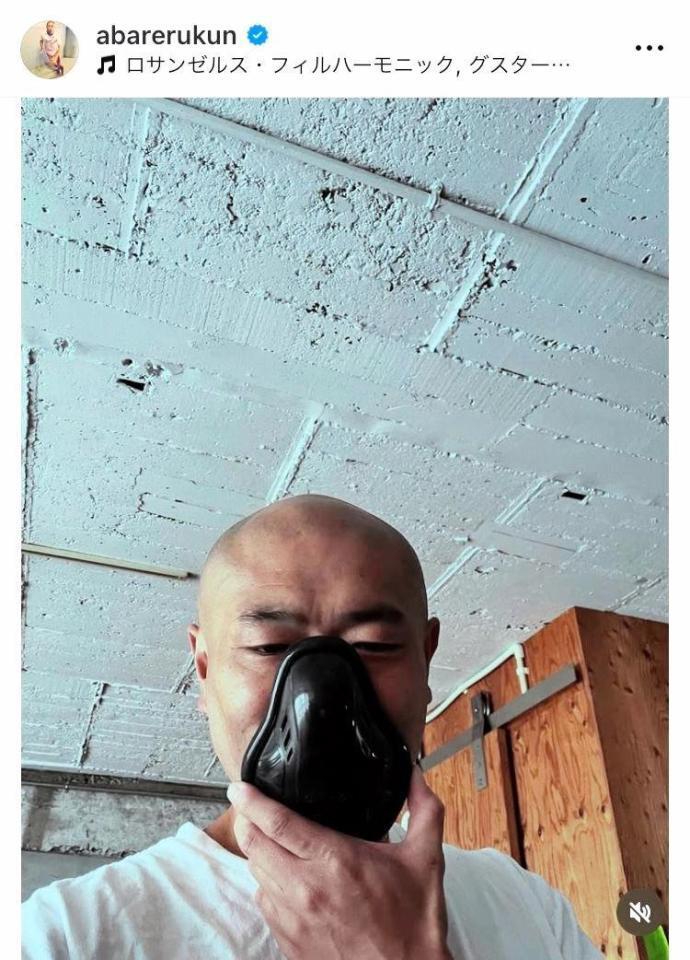
Task: Open abarerukun's profile picture
Action: pos(49,49)
